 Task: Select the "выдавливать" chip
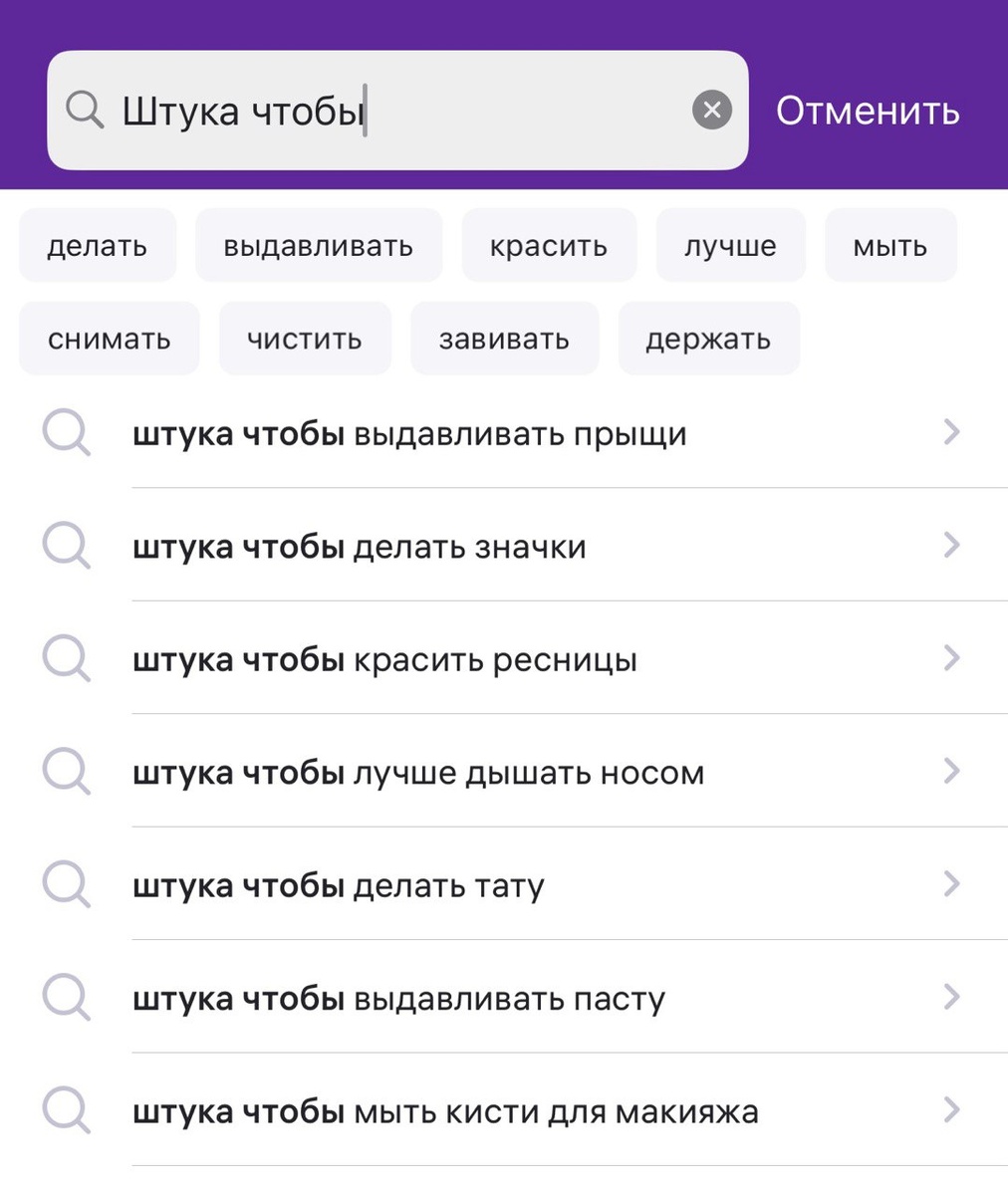point(319,246)
